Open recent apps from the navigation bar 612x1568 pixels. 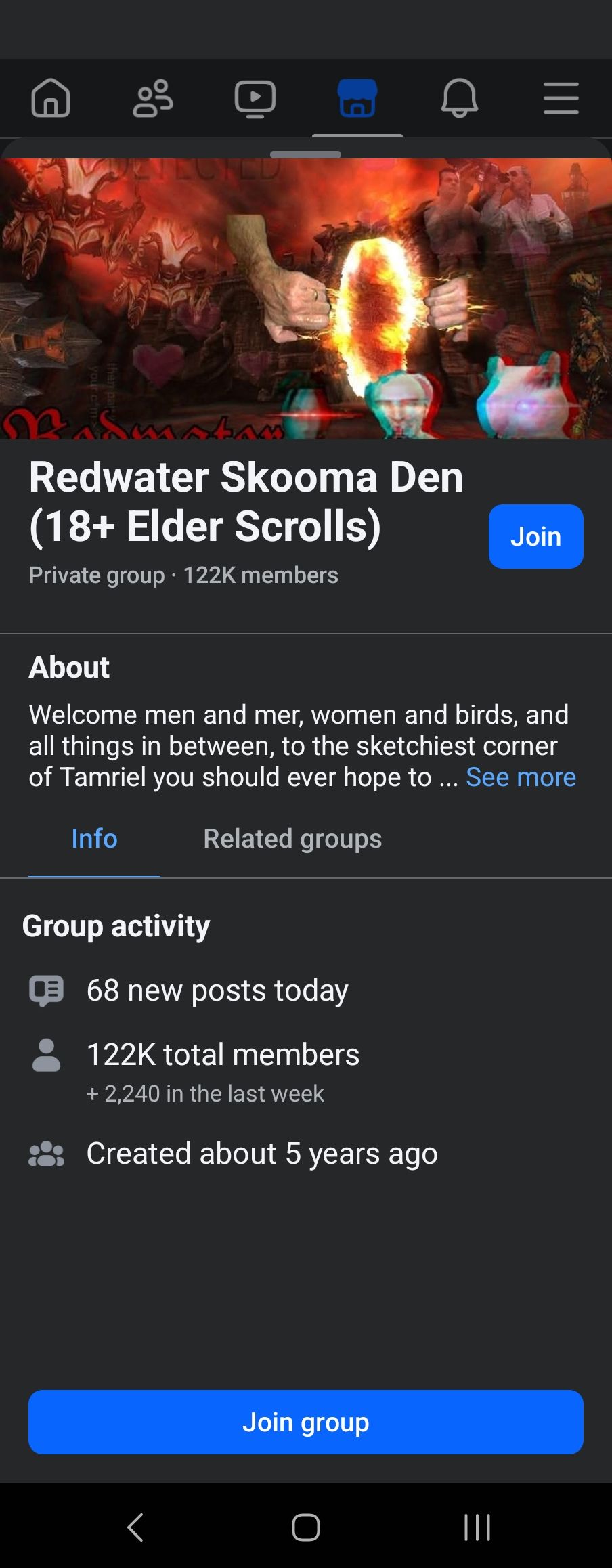477,1527
